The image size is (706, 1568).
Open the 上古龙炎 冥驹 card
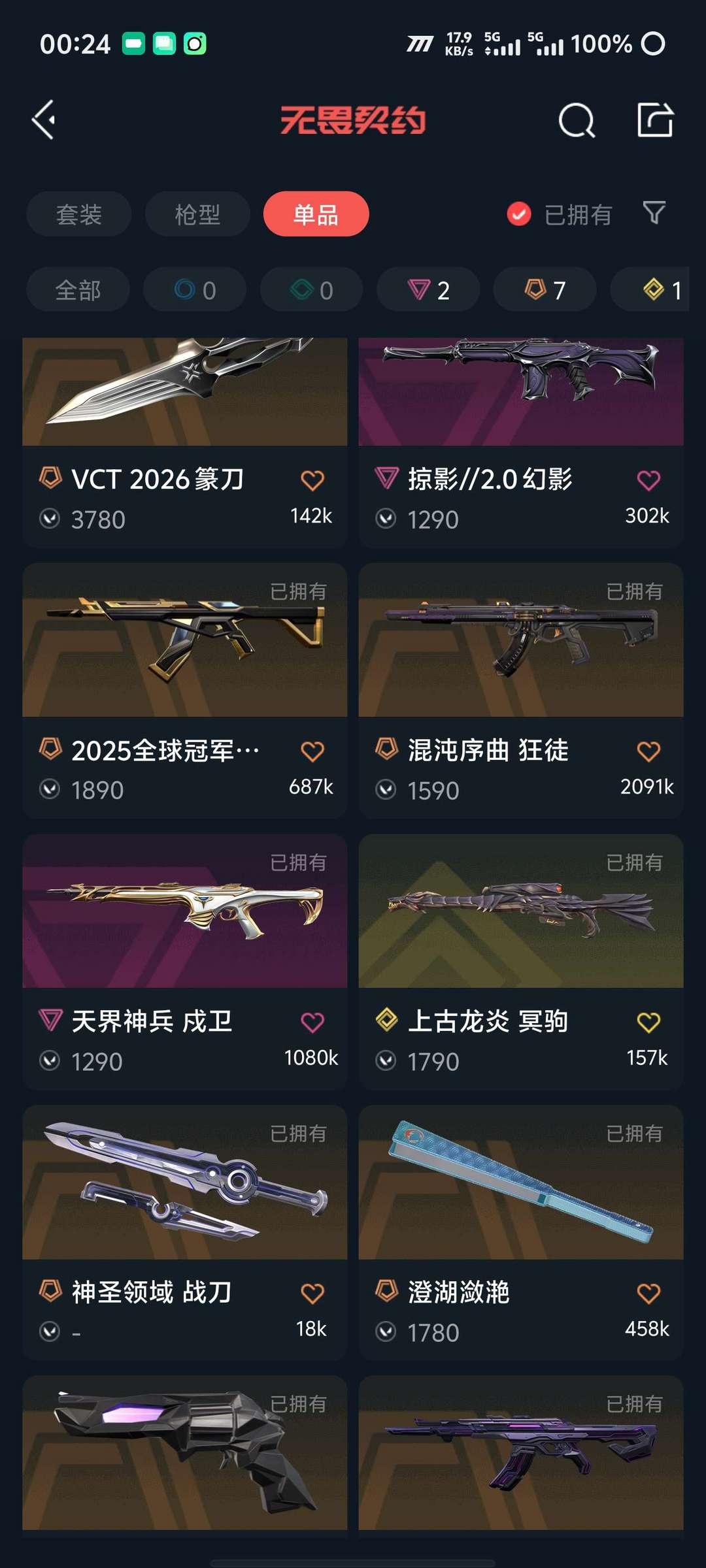521,962
